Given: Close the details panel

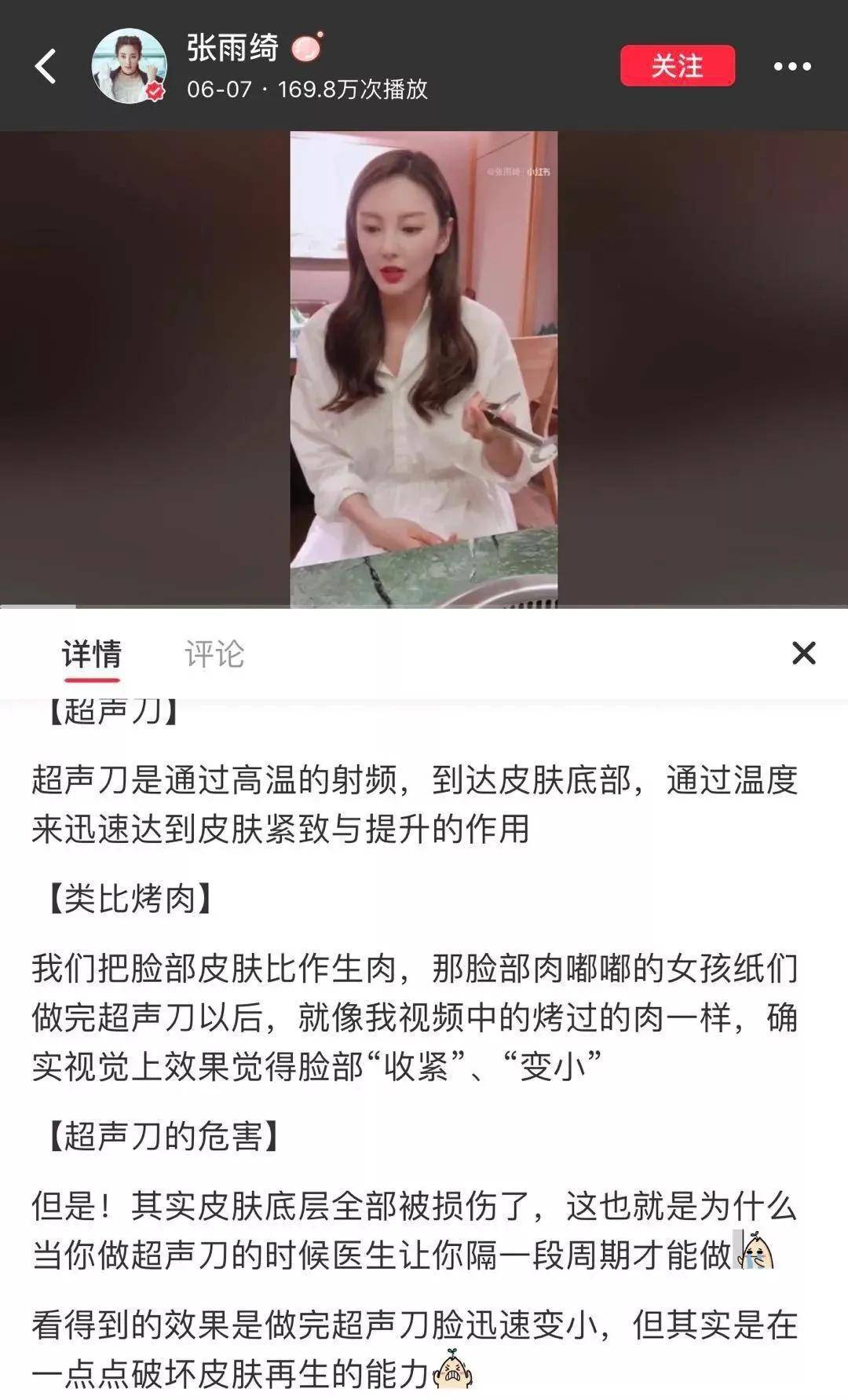Looking at the screenshot, I should click(803, 653).
